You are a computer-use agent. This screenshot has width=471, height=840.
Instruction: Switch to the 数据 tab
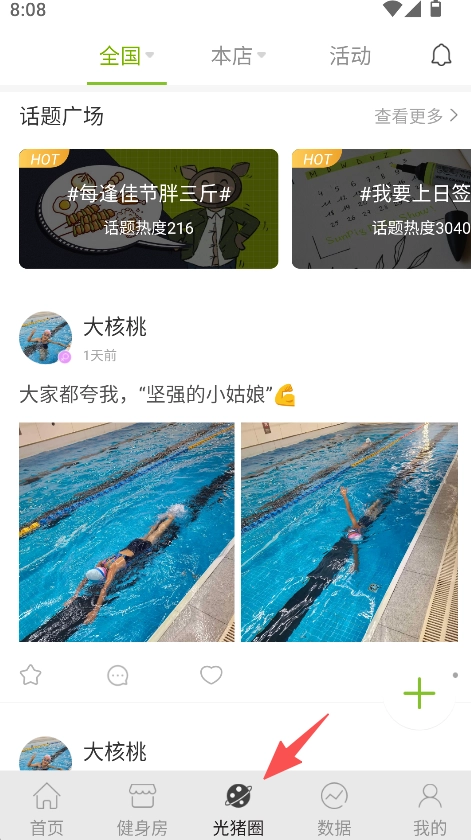[x=334, y=808]
